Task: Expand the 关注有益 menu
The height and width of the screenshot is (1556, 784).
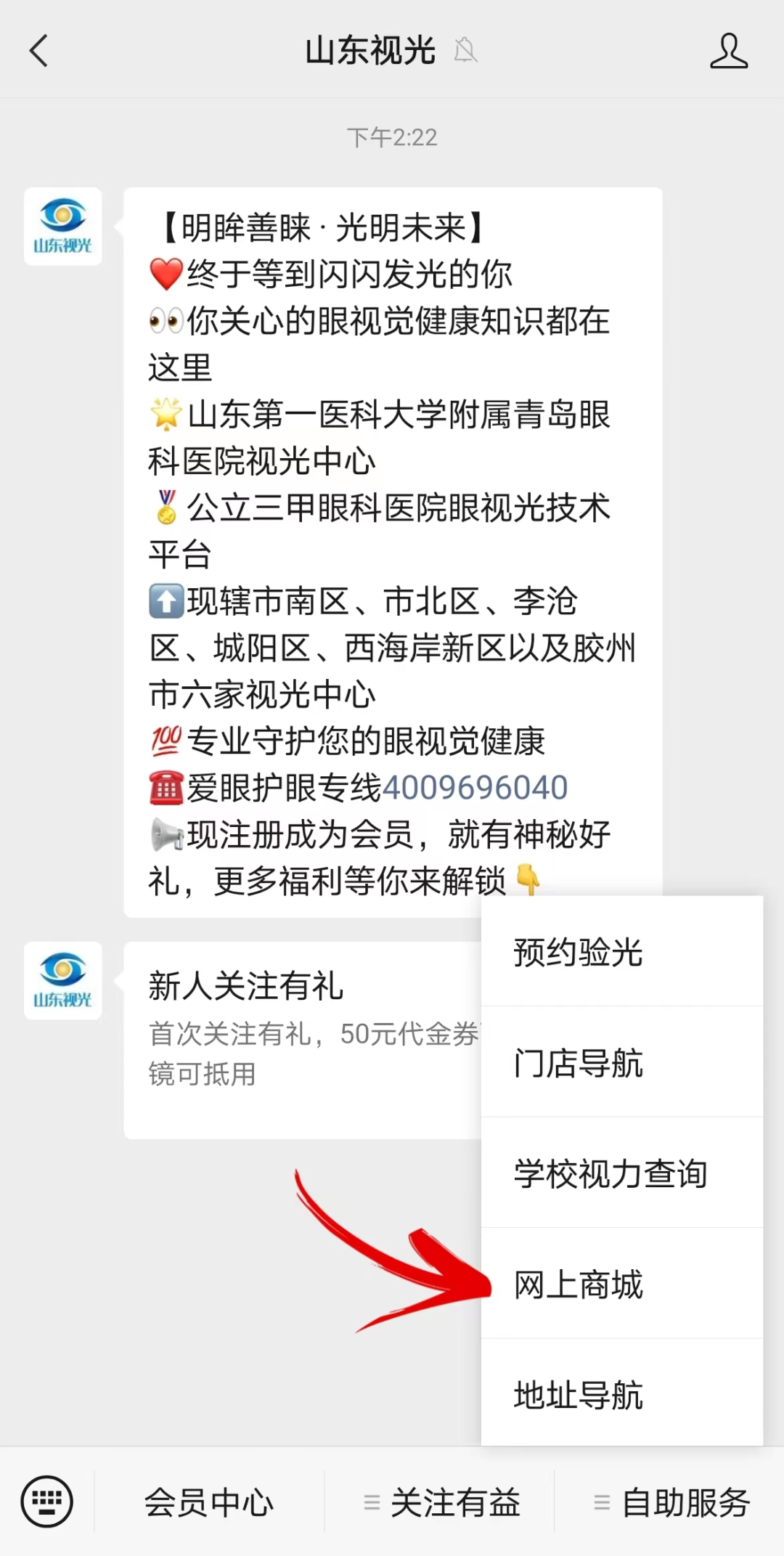Action: tap(440, 1502)
